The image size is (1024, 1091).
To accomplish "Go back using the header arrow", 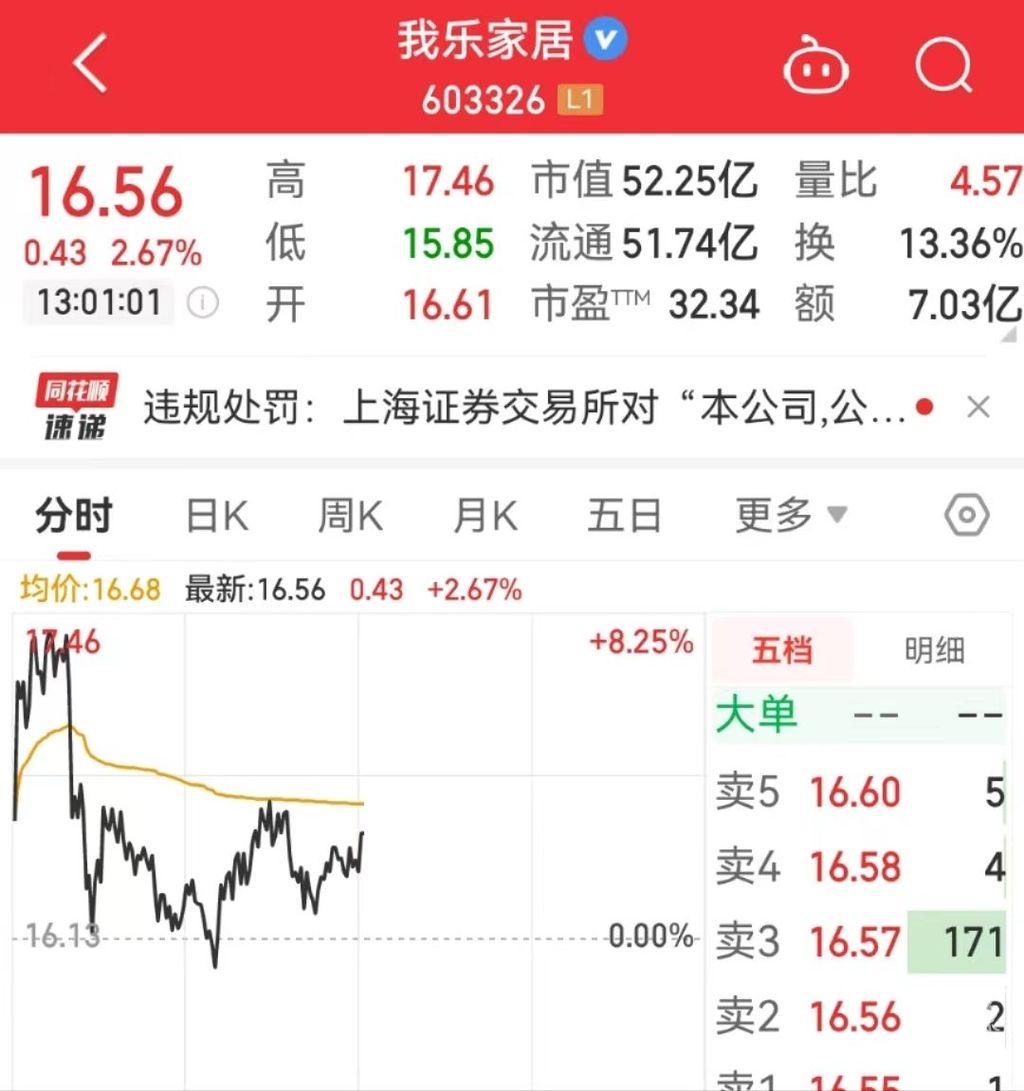I will (x=90, y=67).
